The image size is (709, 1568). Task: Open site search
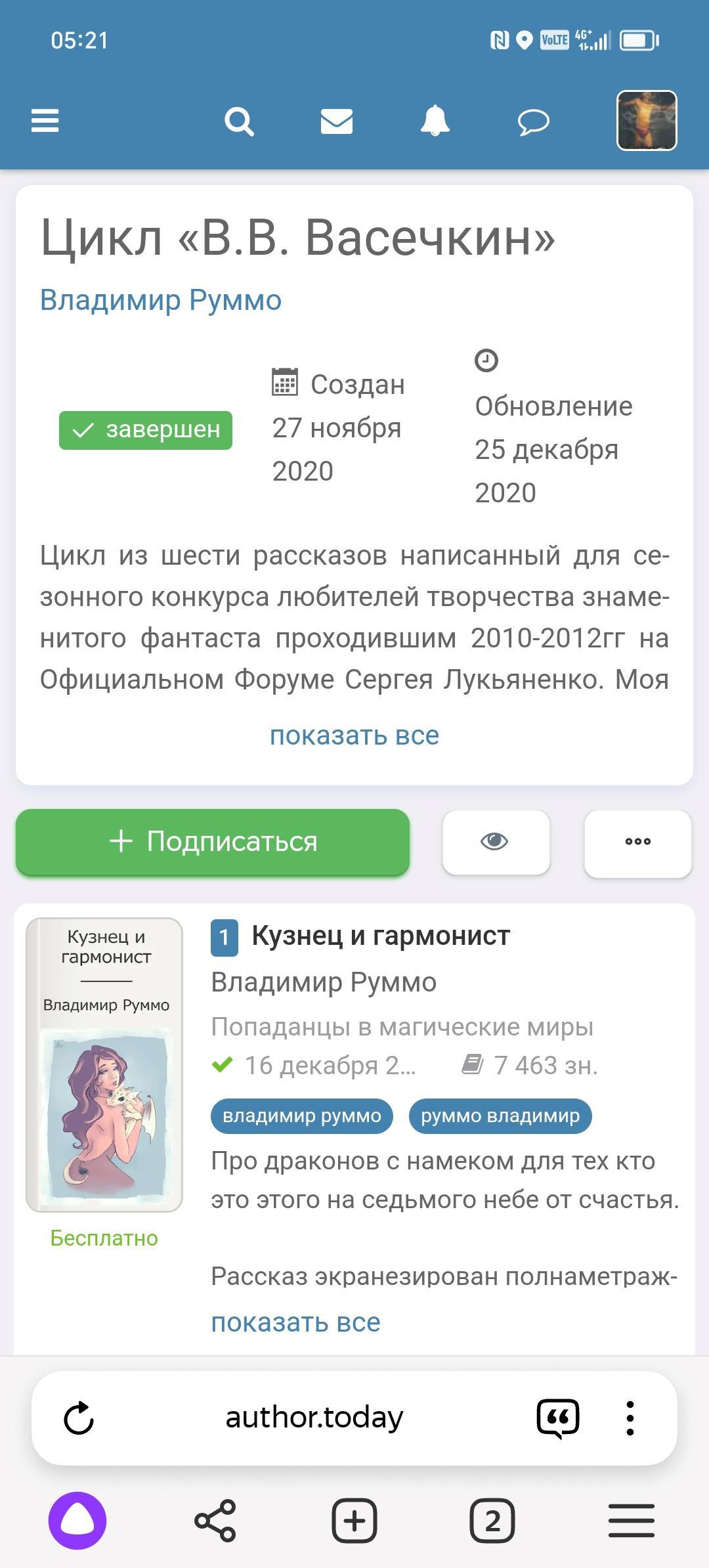coord(239,121)
